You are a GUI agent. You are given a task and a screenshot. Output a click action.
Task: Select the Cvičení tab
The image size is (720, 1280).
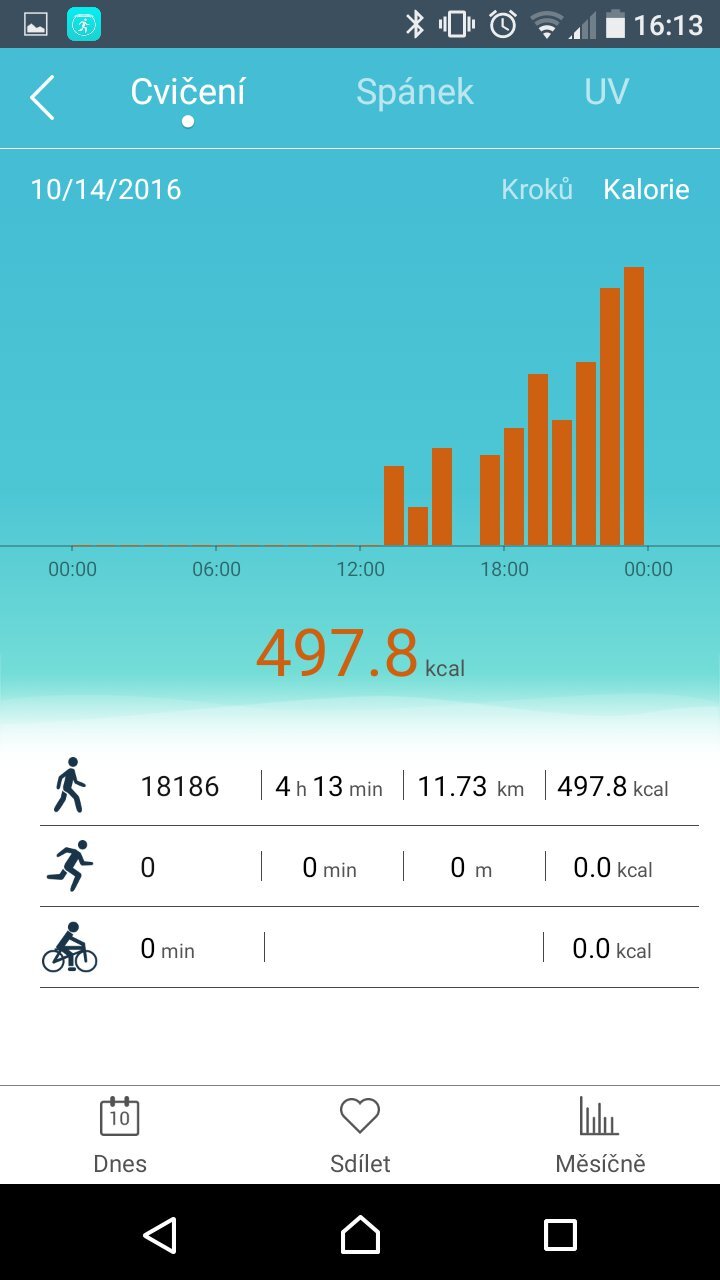[188, 93]
